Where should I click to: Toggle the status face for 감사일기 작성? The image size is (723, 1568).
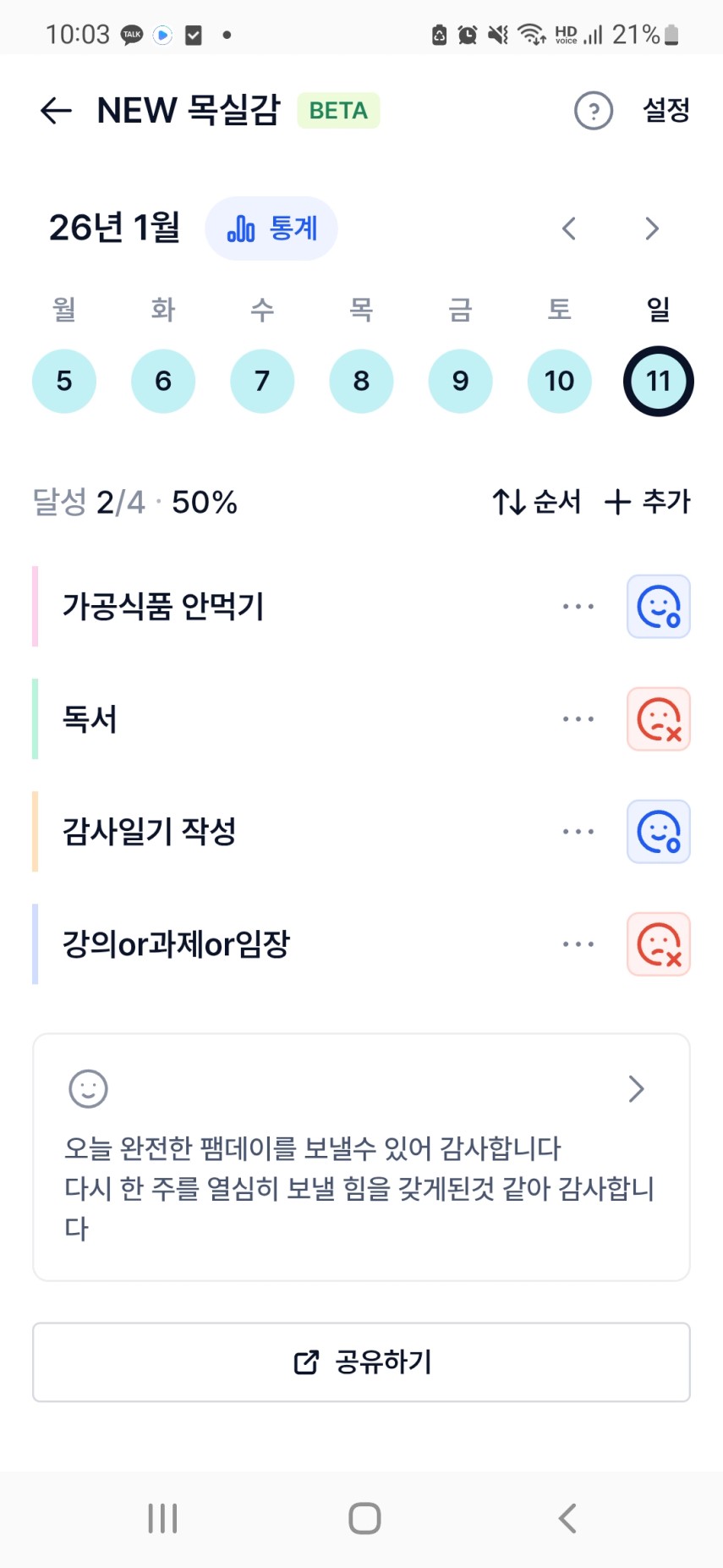click(658, 832)
